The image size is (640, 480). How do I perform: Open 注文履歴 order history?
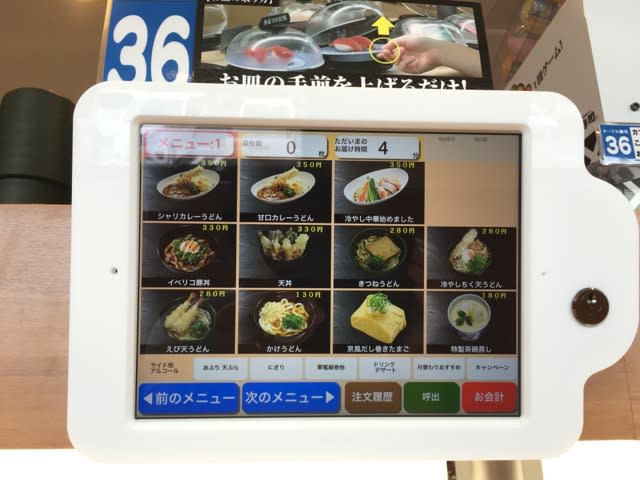(373, 398)
